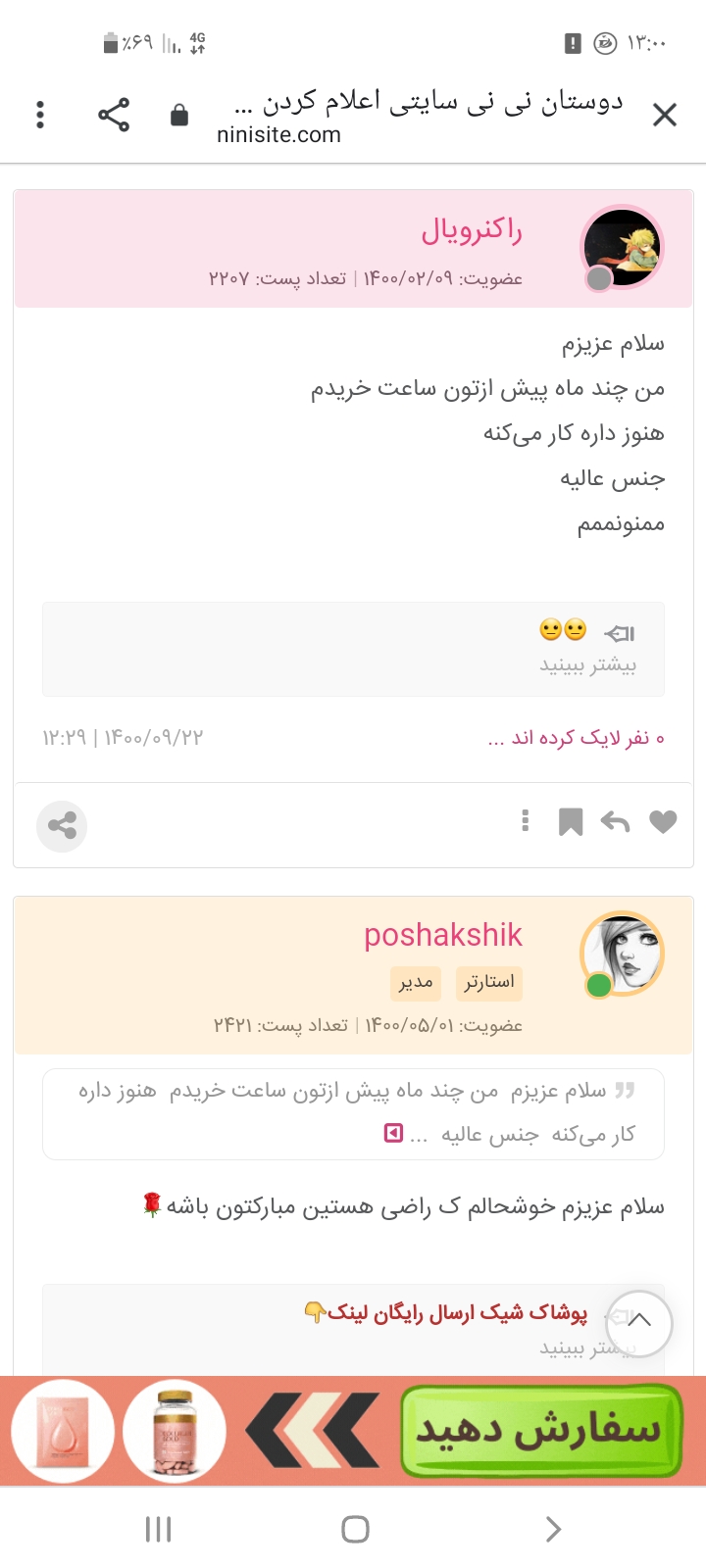The height and width of the screenshot is (1568, 706).
Task: Tap the سفارش دهید ad banner
Action: 540,1431
